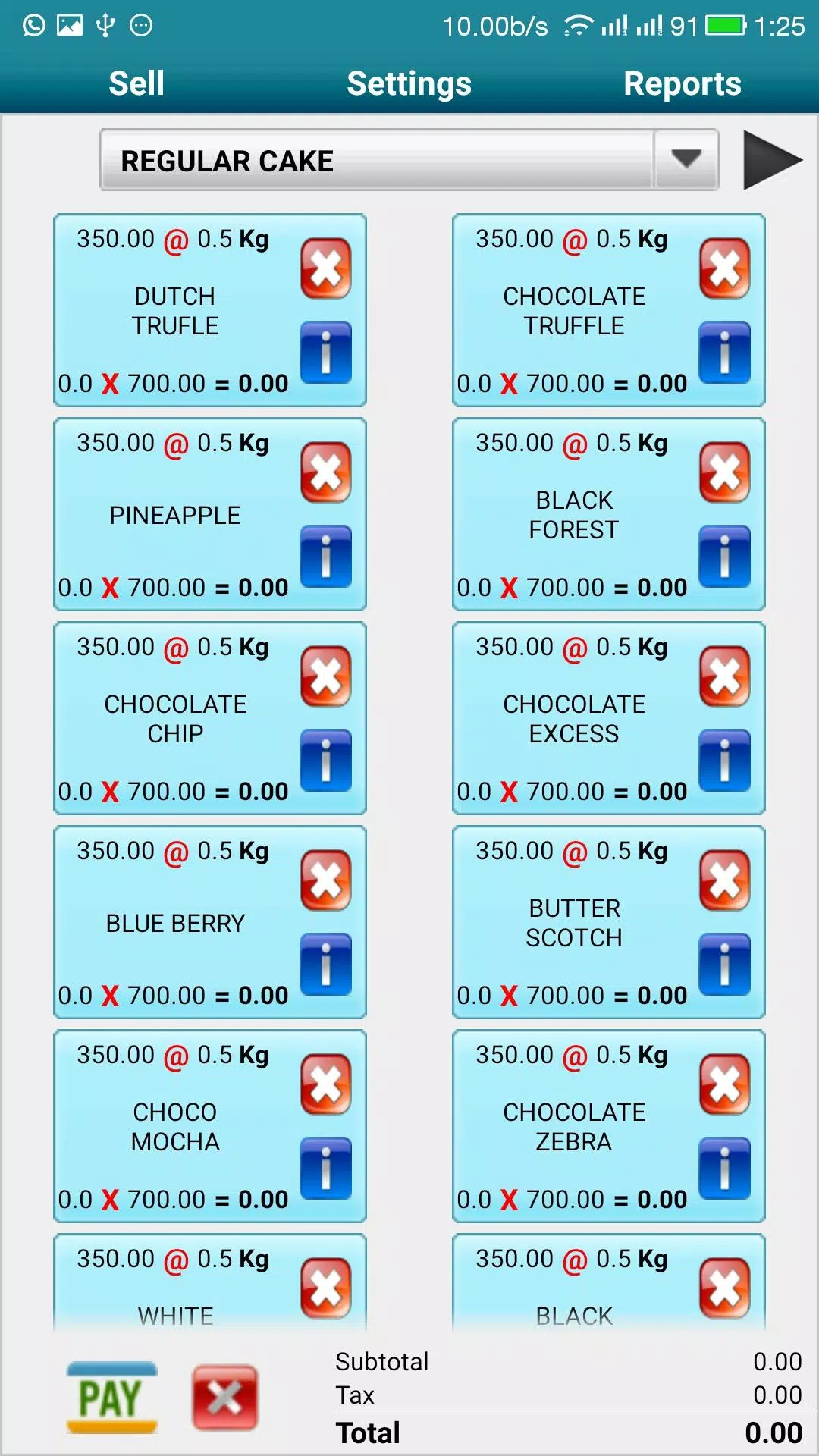819x1456 pixels.
Task: Open the Reports tab
Action: point(682,83)
